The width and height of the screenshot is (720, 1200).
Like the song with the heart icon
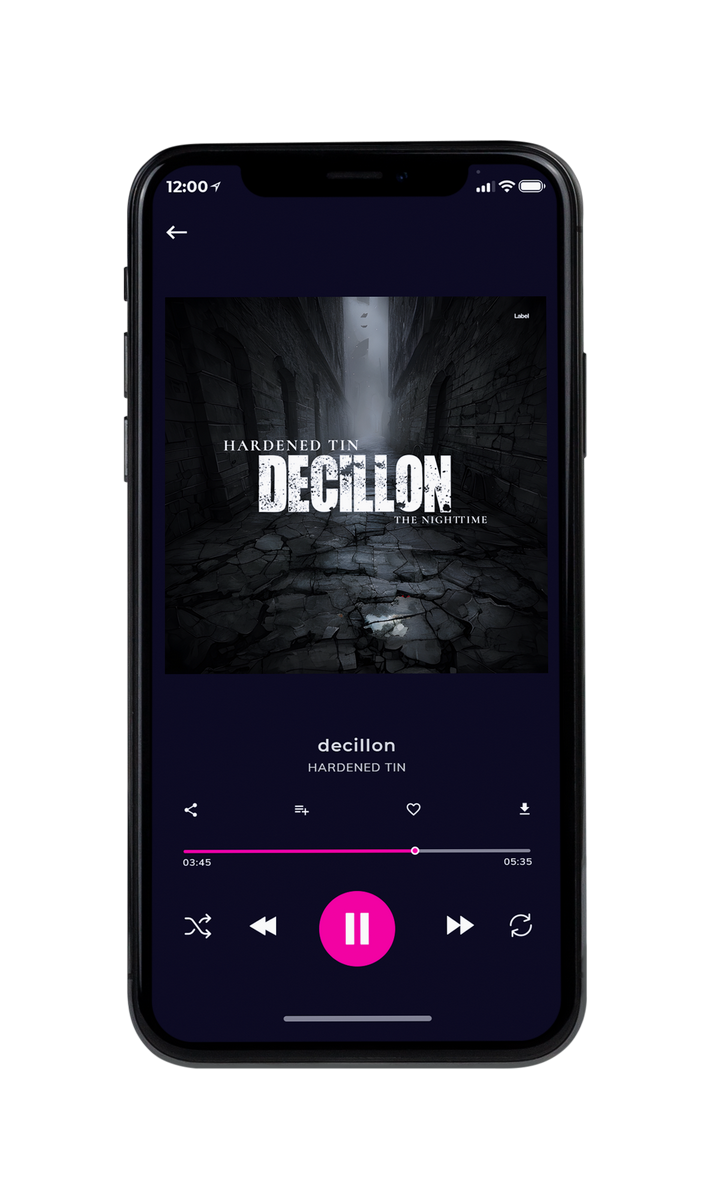click(x=413, y=810)
